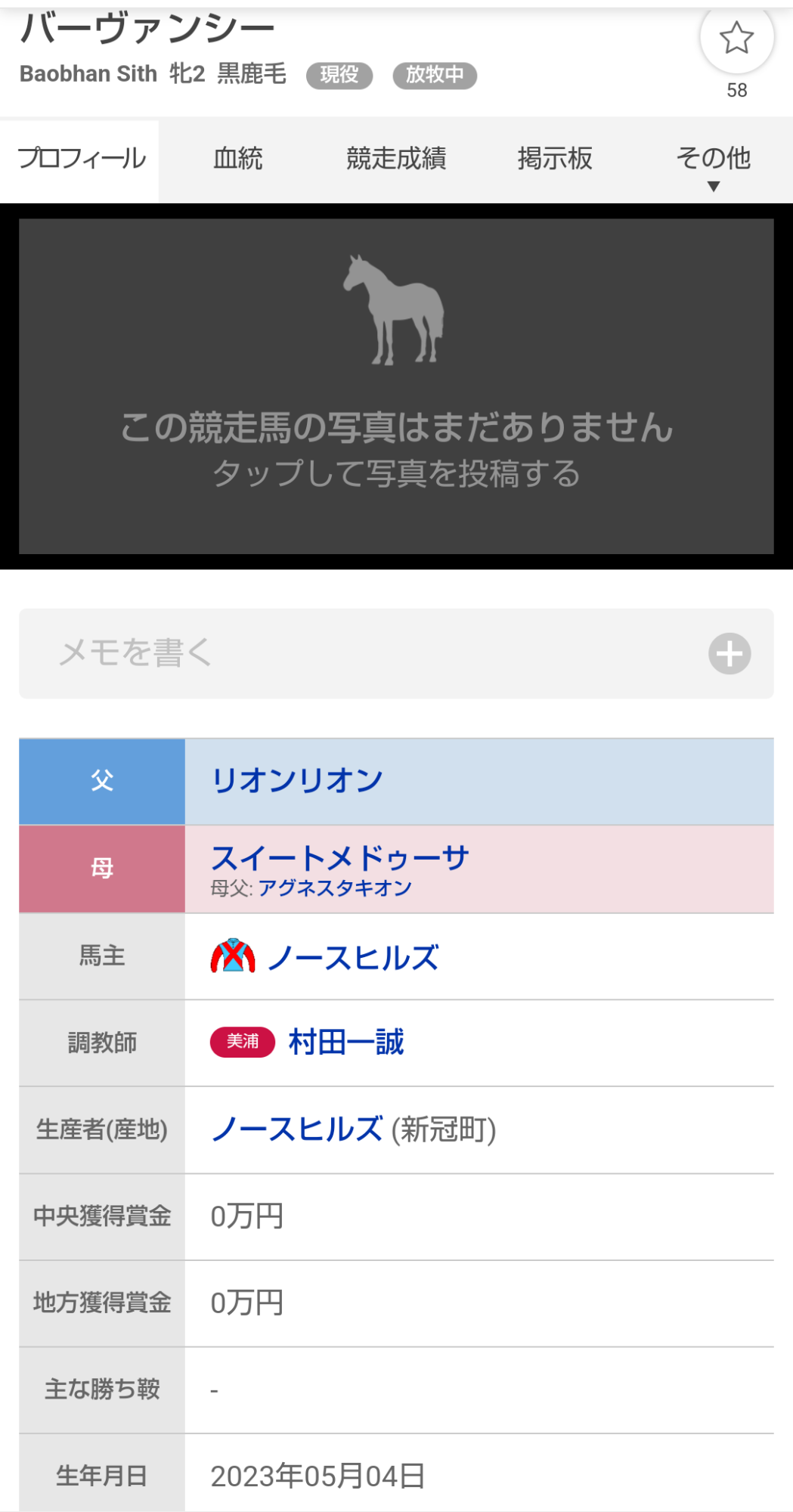The width and height of the screenshot is (793, 1512).
Task: View trainer 村田一誠 profile
Action: pyautogui.click(x=346, y=1043)
